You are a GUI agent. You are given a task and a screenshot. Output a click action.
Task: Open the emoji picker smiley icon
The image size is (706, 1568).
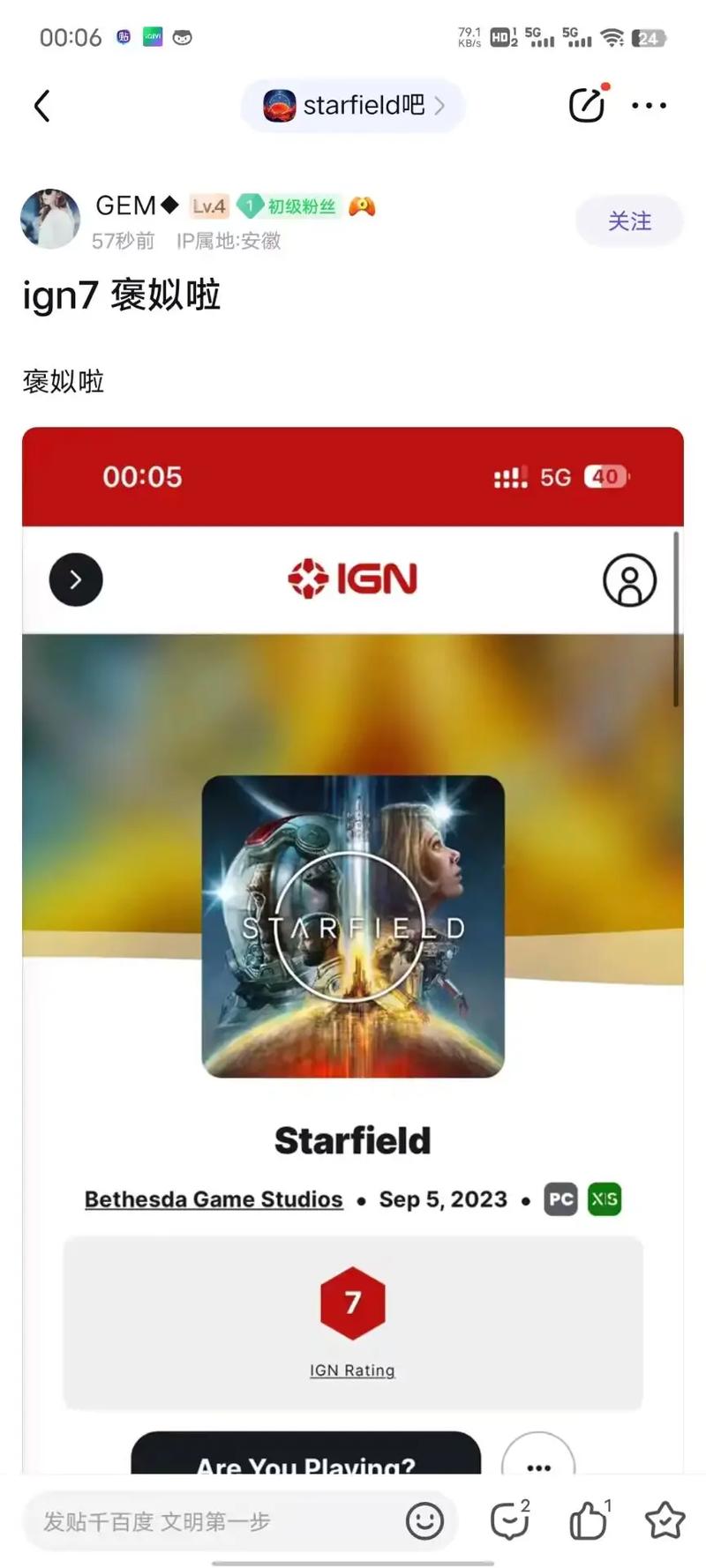tap(424, 1521)
